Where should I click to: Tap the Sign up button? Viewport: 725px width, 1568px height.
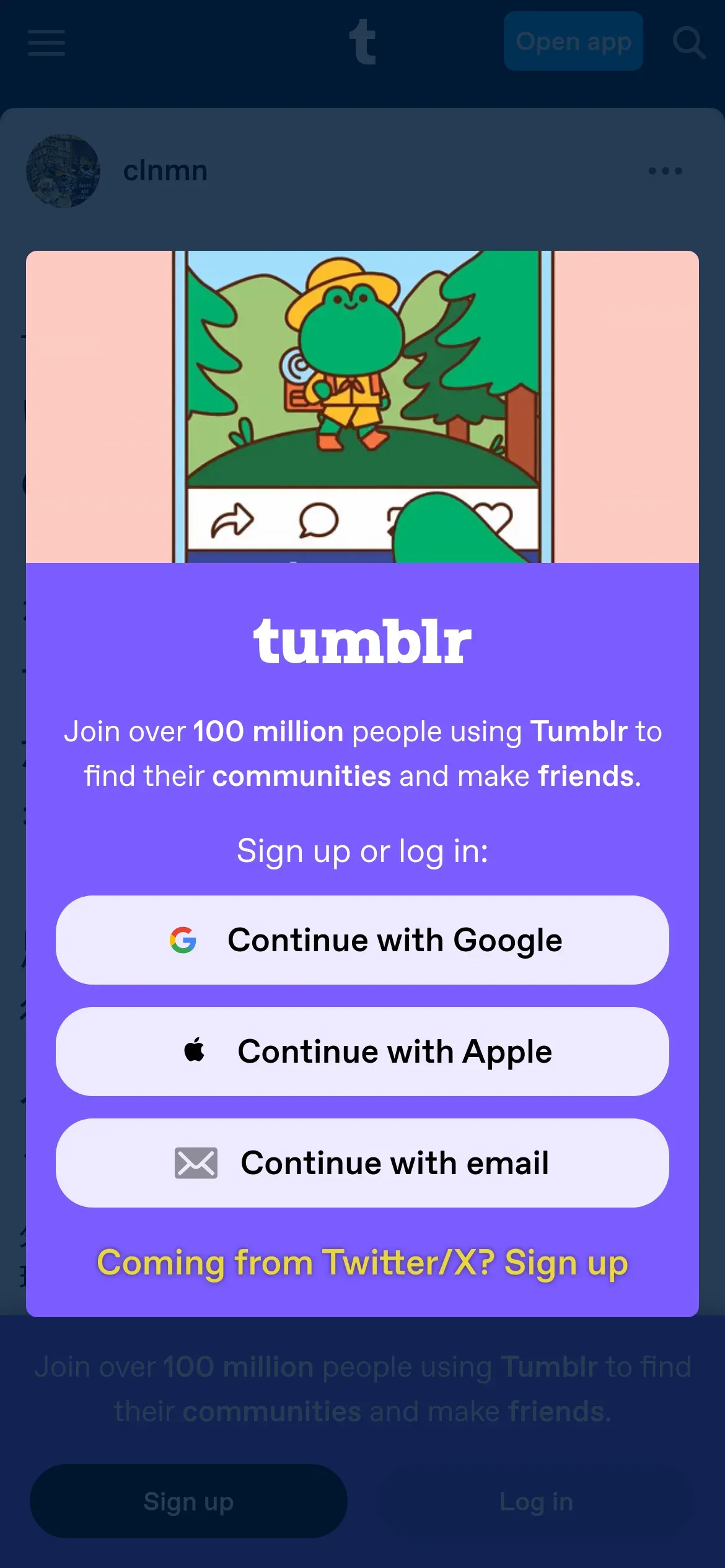tap(188, 1501)
